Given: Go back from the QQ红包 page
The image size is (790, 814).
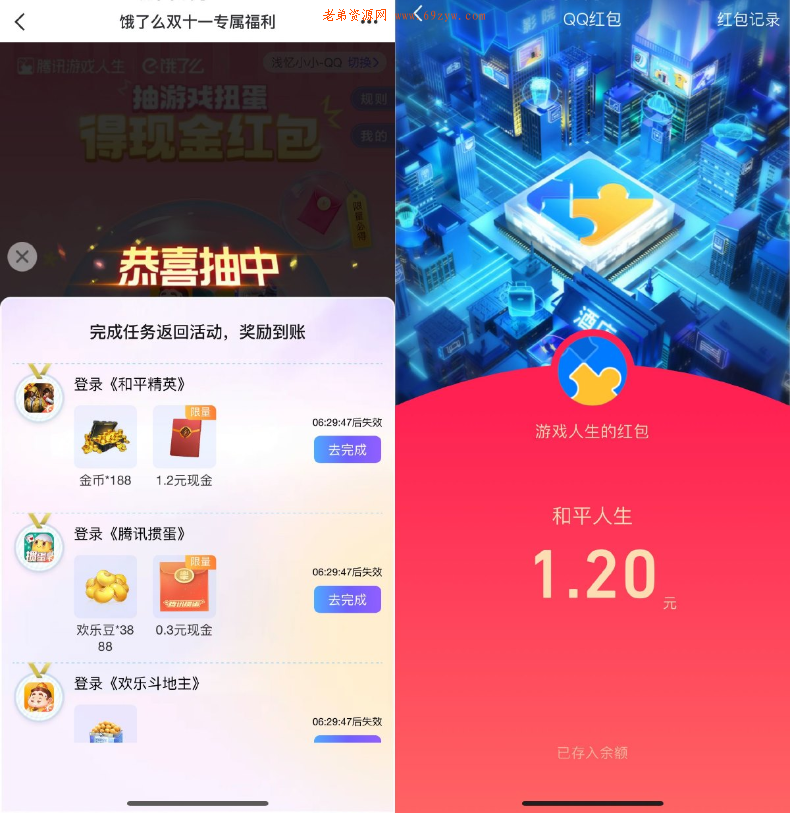Looking at the screenshot, I should pos(418,14).
